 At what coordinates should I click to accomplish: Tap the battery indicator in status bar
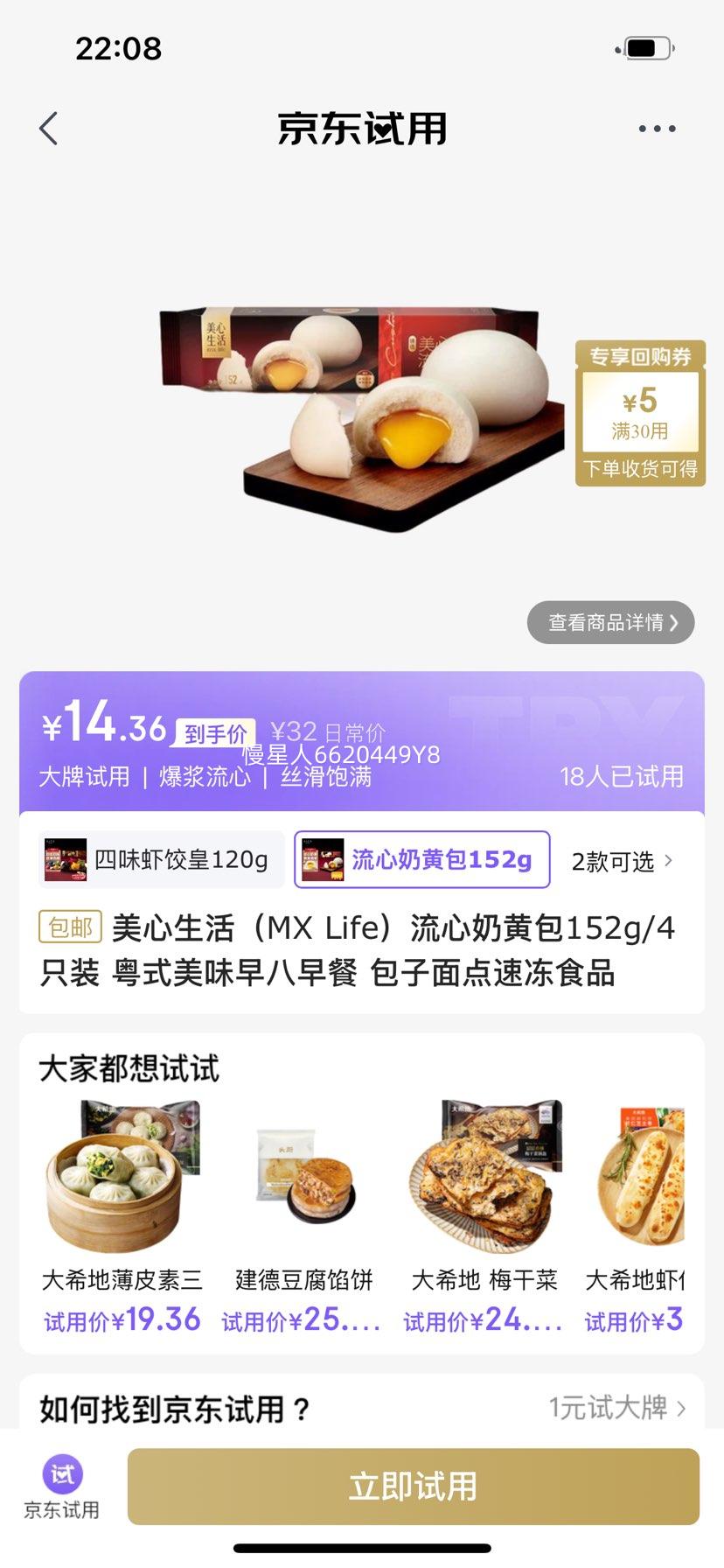pos(648,49)
